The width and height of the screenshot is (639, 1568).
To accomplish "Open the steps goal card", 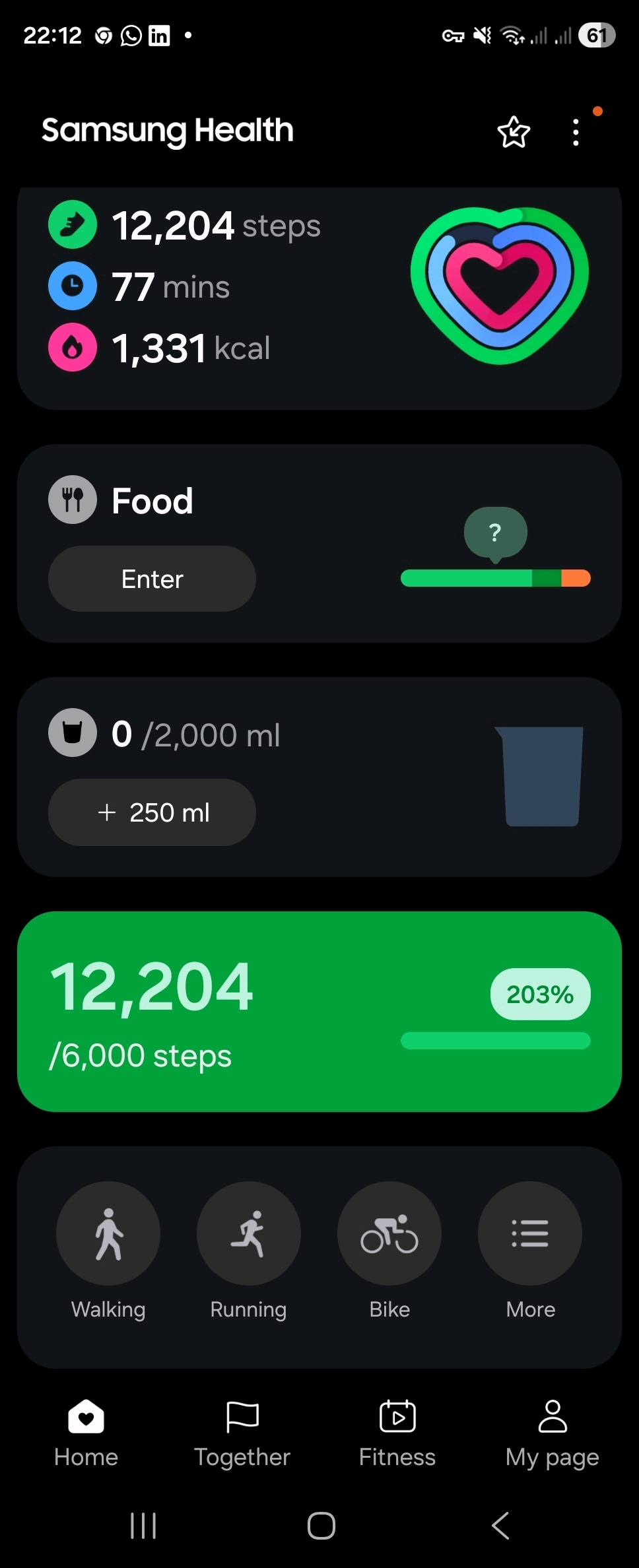I will click(319, 1011).
